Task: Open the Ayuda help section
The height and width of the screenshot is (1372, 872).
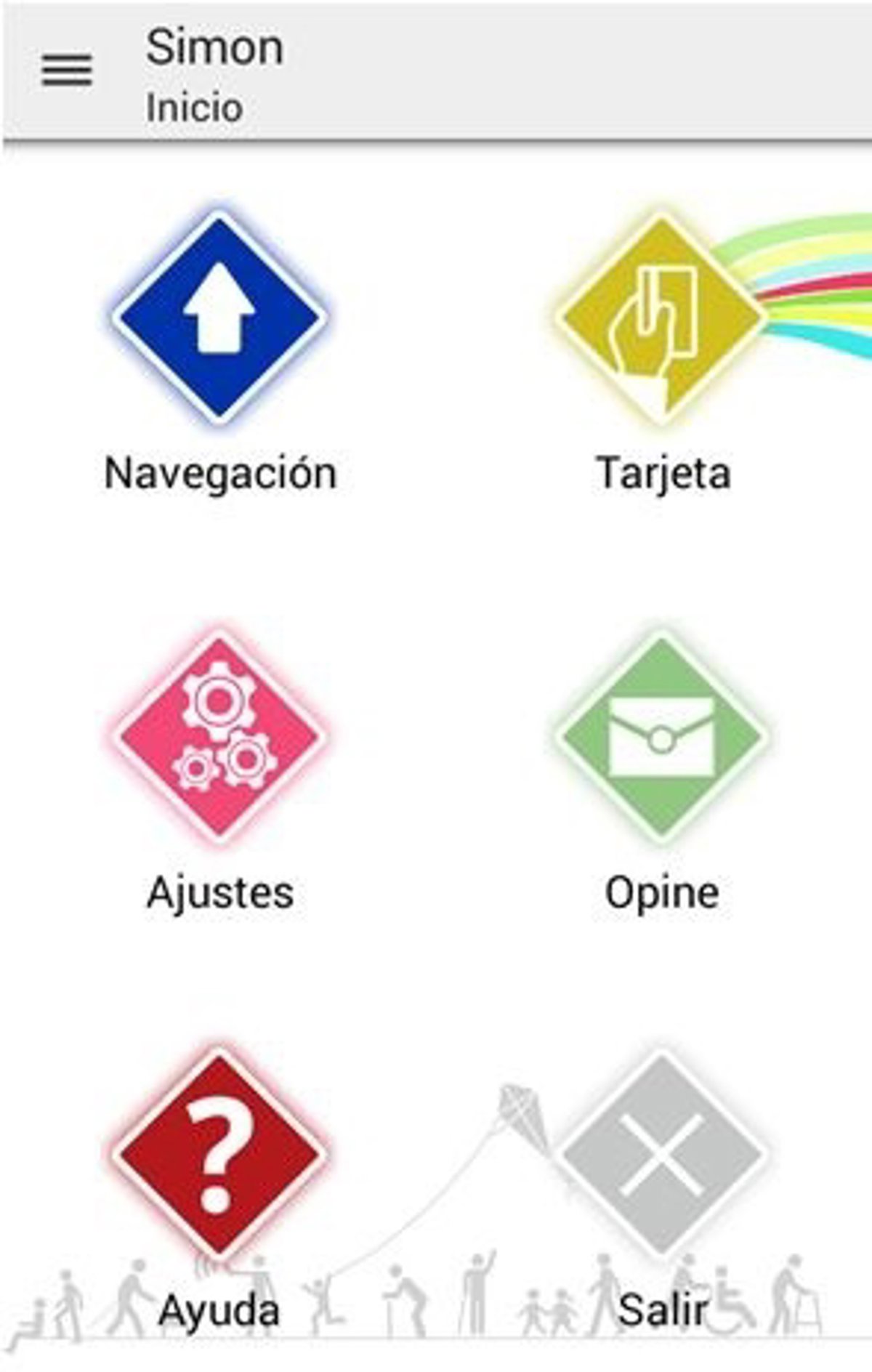Action: click(x=219, y=1154)
